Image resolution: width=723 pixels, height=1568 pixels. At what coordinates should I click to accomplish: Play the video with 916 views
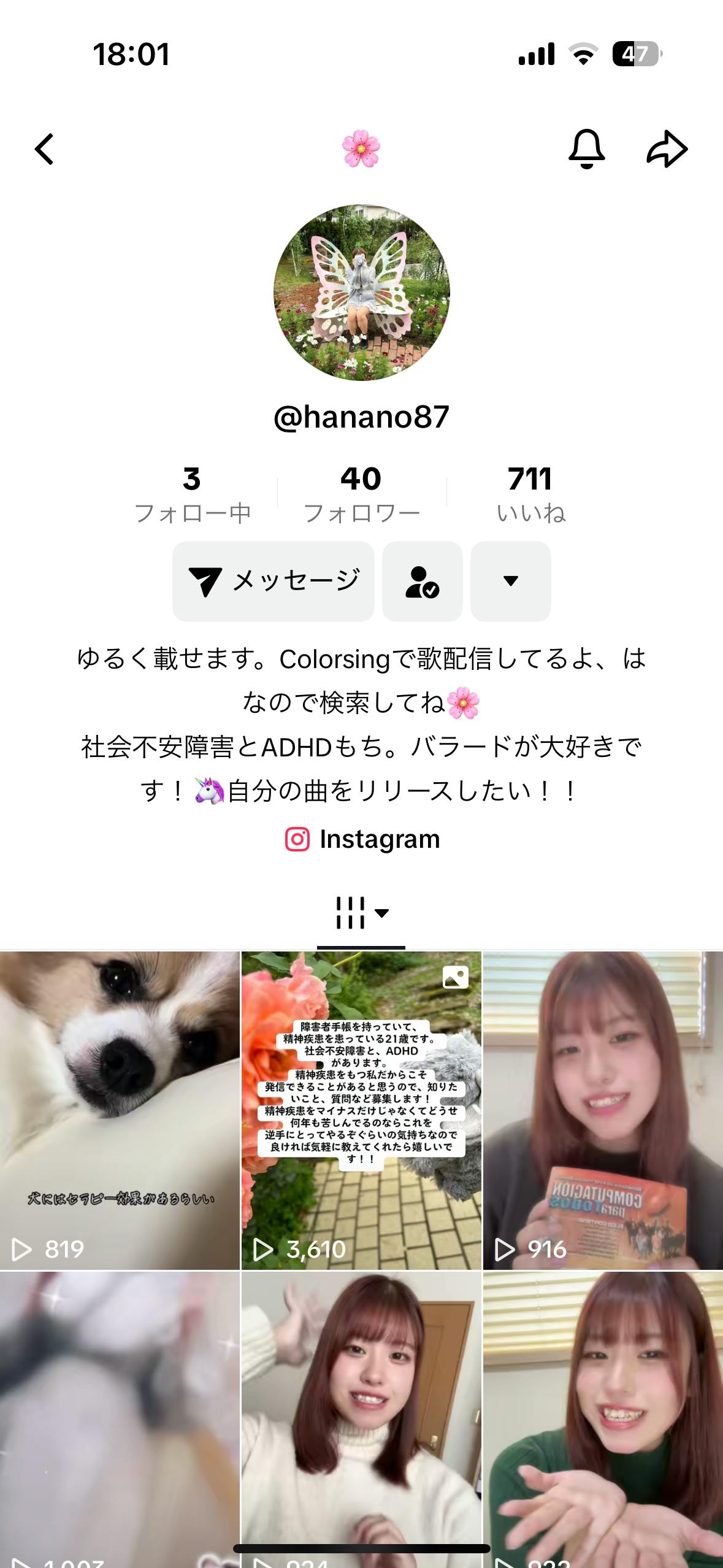pos(603,1109)
